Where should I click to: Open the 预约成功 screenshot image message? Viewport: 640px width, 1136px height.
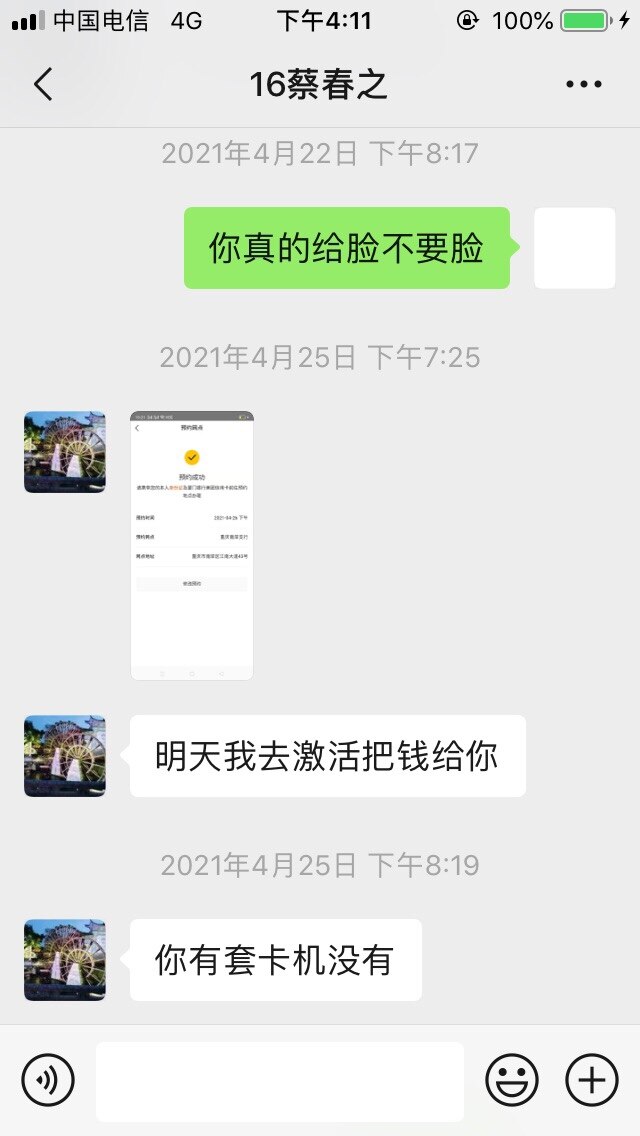[x=192, y=545]
